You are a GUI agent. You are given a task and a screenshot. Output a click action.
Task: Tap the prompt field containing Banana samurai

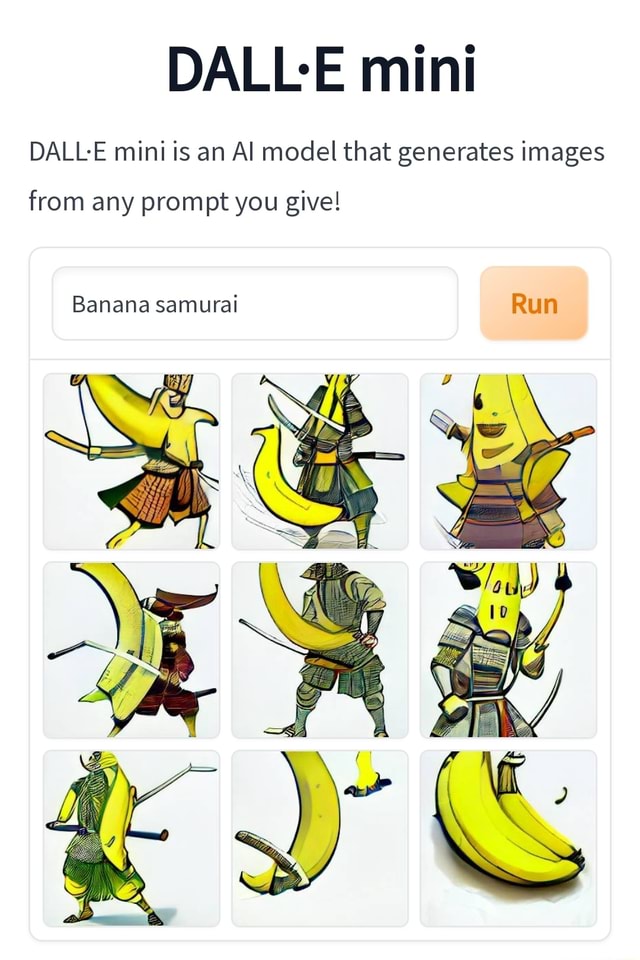point(254,304)
